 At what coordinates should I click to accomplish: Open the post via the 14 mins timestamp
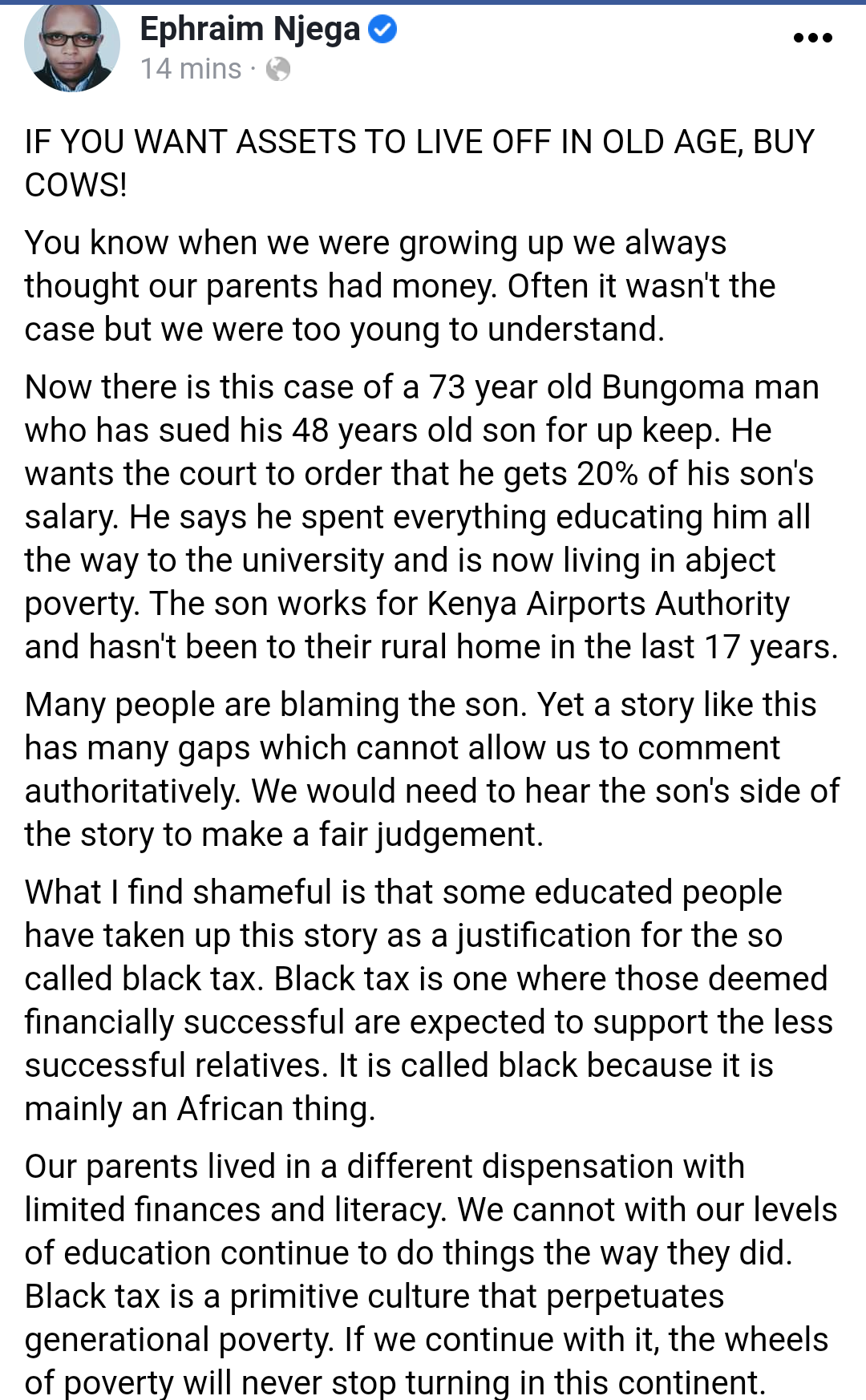click(191, 70)
